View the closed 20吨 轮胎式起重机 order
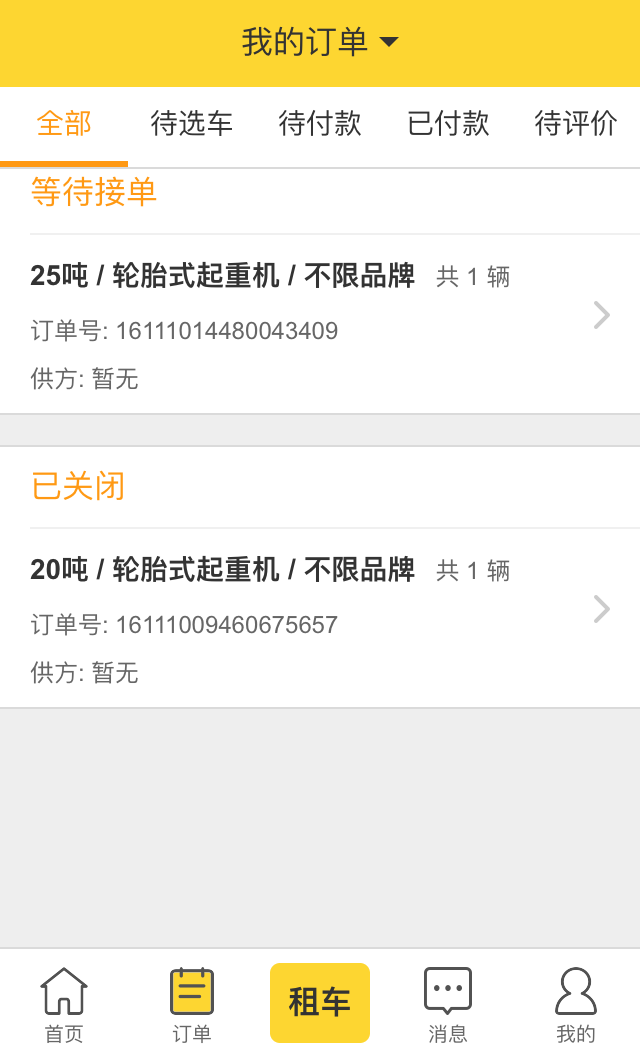This screenshot has height=1056, width=640. pyautogui.click(x=320, y=618)
